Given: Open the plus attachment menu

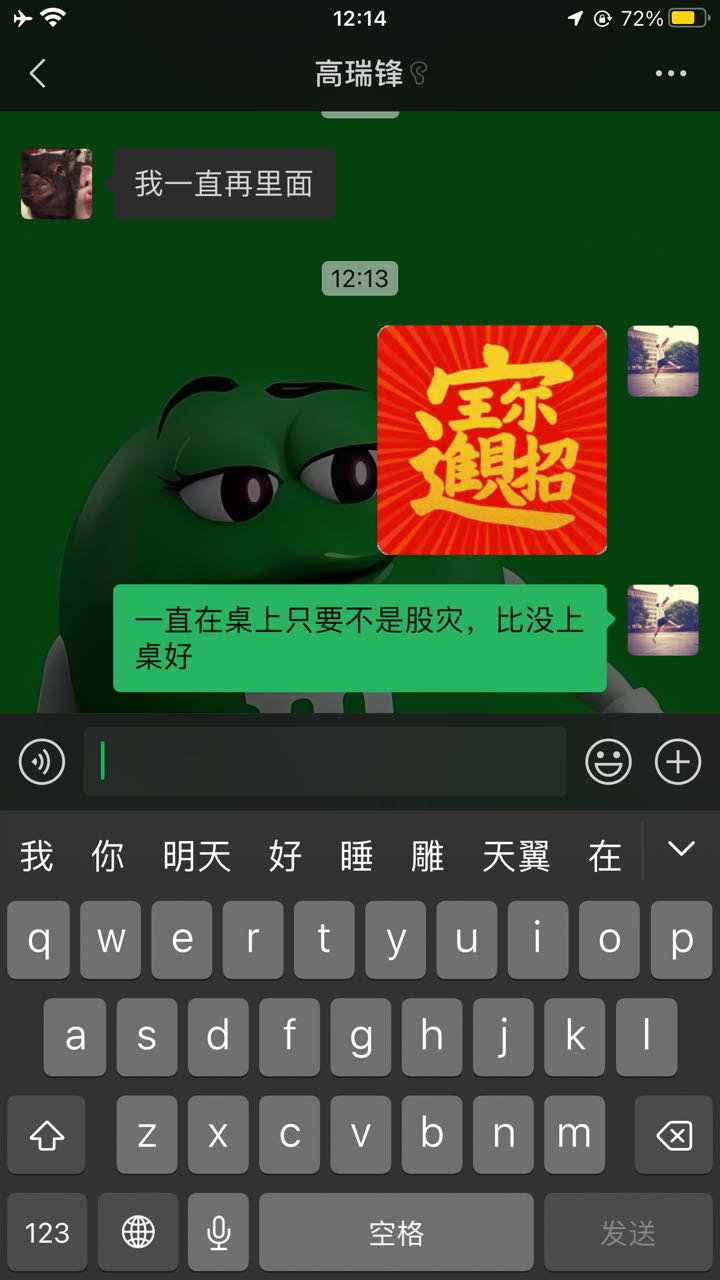Looking at the screenshot, I should 678,763.
